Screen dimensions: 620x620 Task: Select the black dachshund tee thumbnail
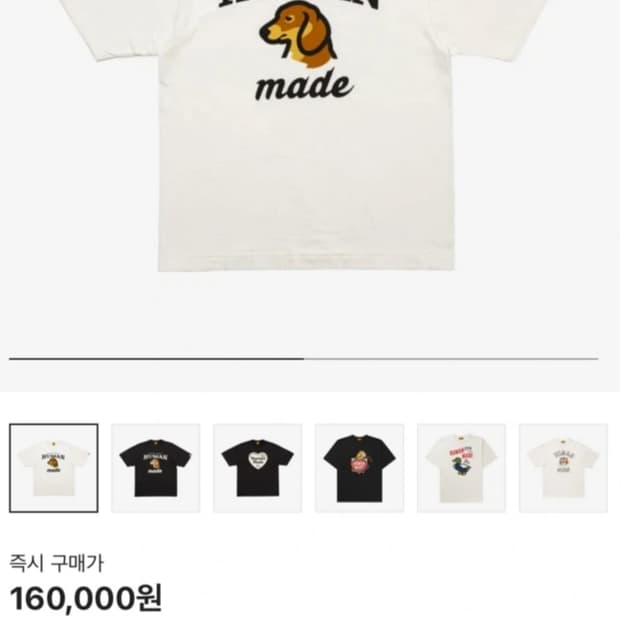click(x=155, y=468)
